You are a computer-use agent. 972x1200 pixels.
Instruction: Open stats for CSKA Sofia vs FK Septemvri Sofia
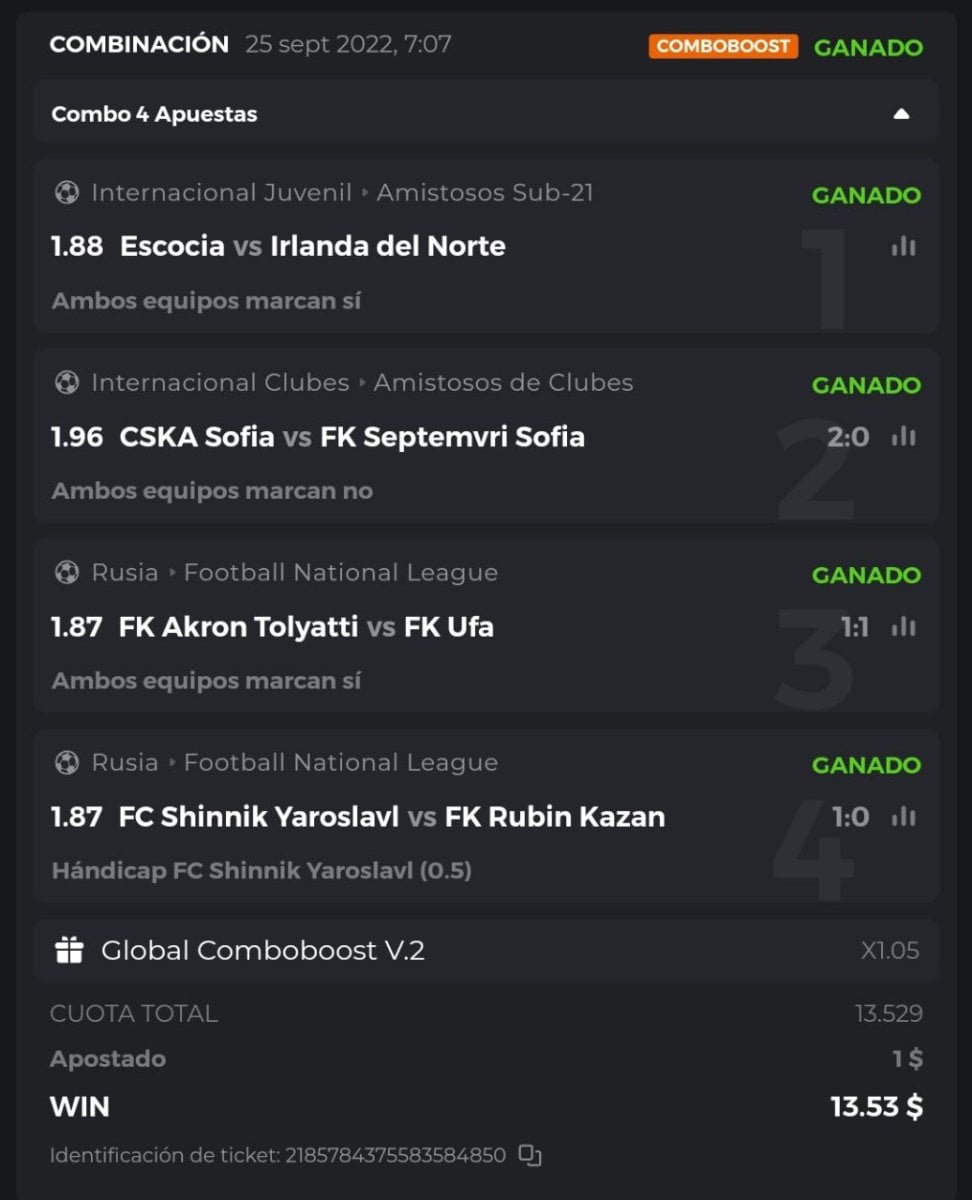pos(903,436)
